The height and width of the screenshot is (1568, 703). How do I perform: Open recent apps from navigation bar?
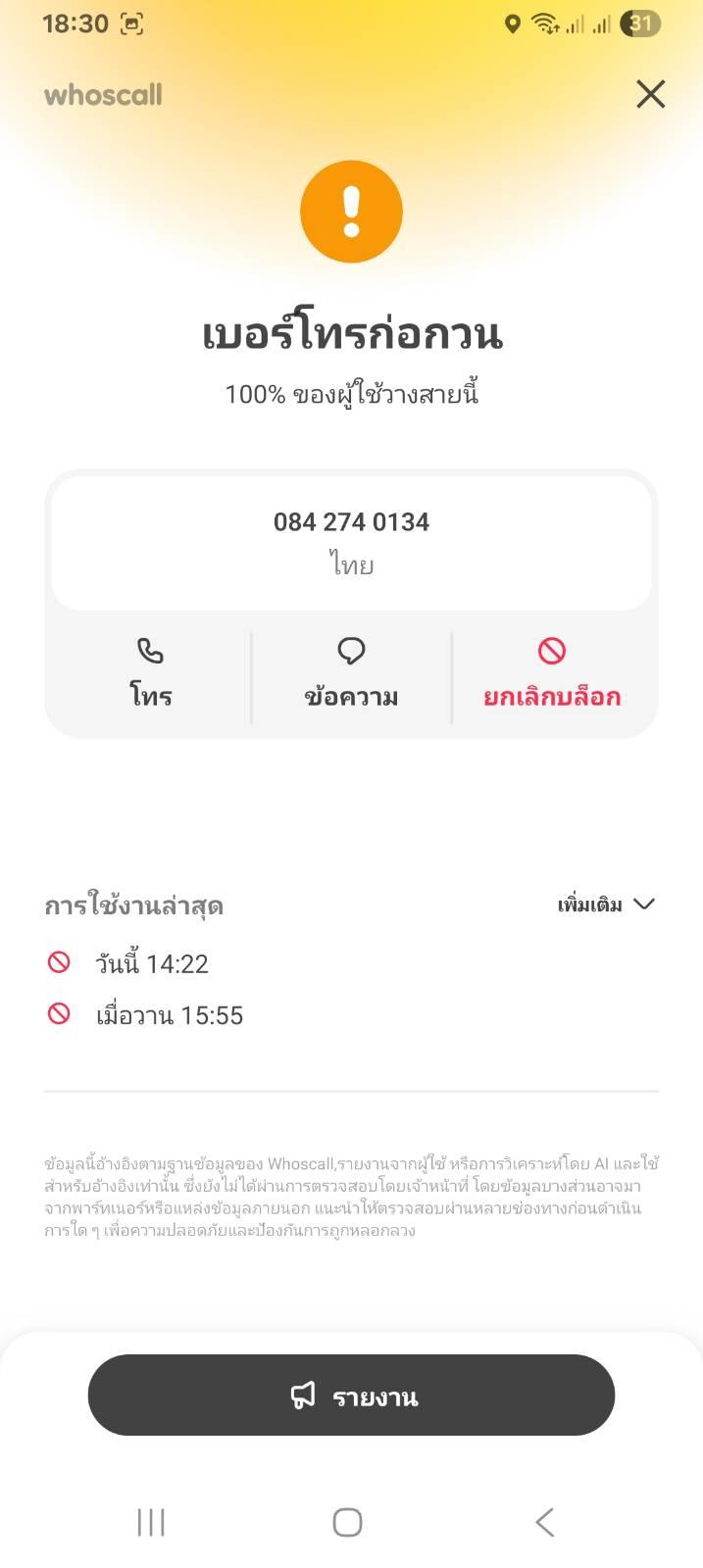[151, 1522]
